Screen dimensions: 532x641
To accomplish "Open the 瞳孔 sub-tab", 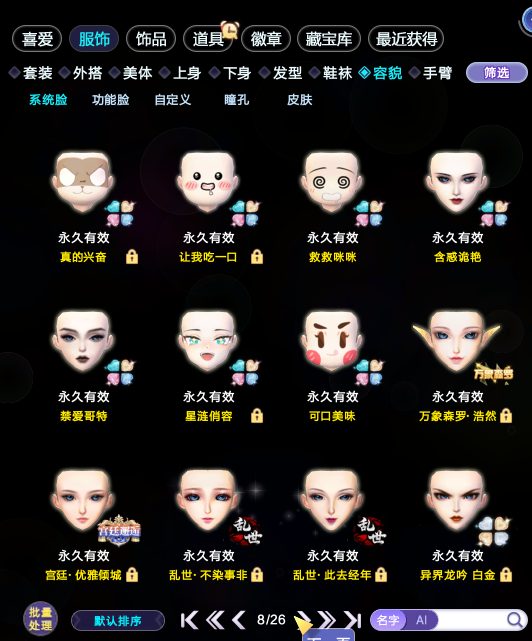I will [236, 100].
